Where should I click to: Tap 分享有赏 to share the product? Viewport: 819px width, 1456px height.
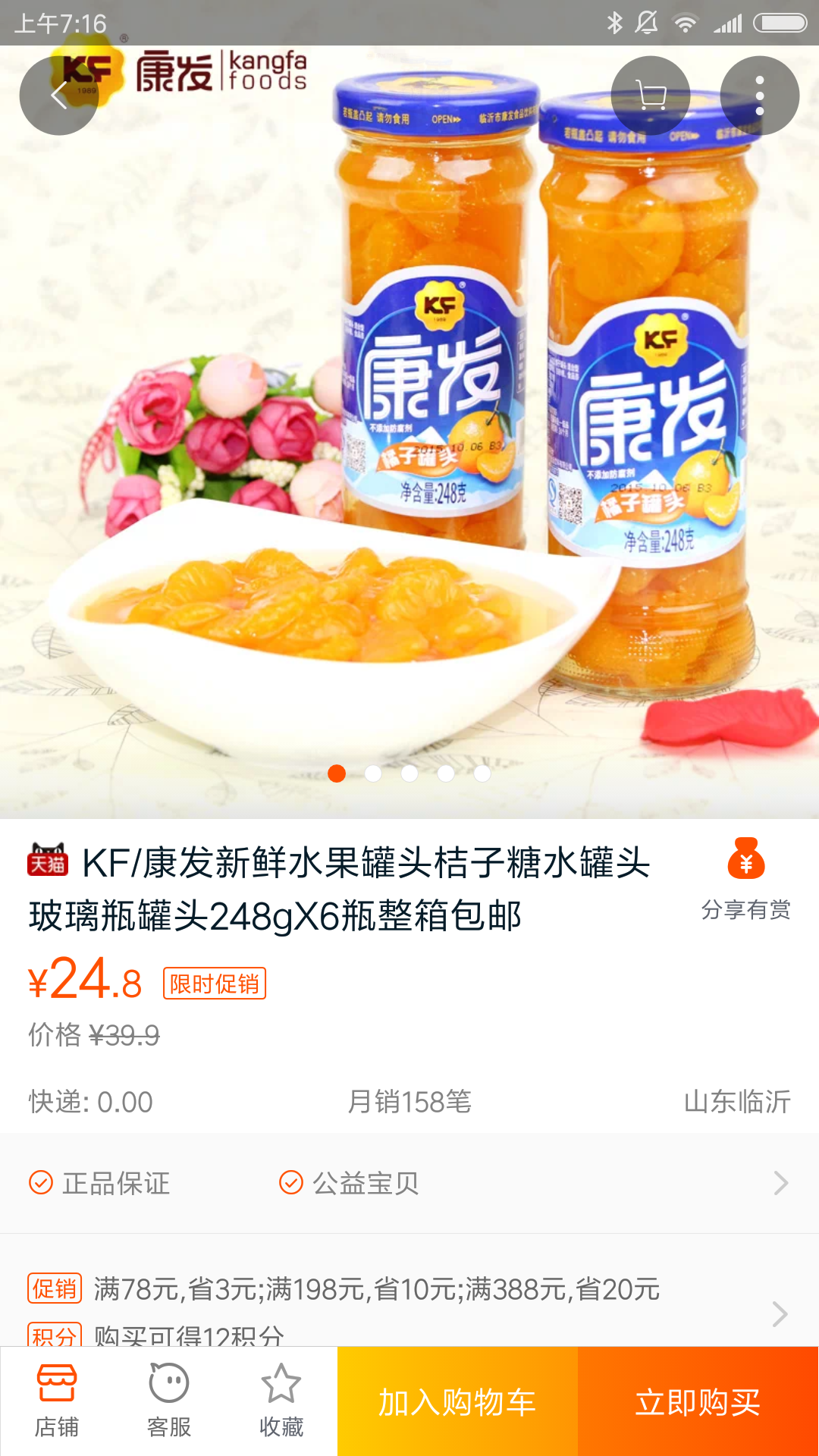[746, 880]
